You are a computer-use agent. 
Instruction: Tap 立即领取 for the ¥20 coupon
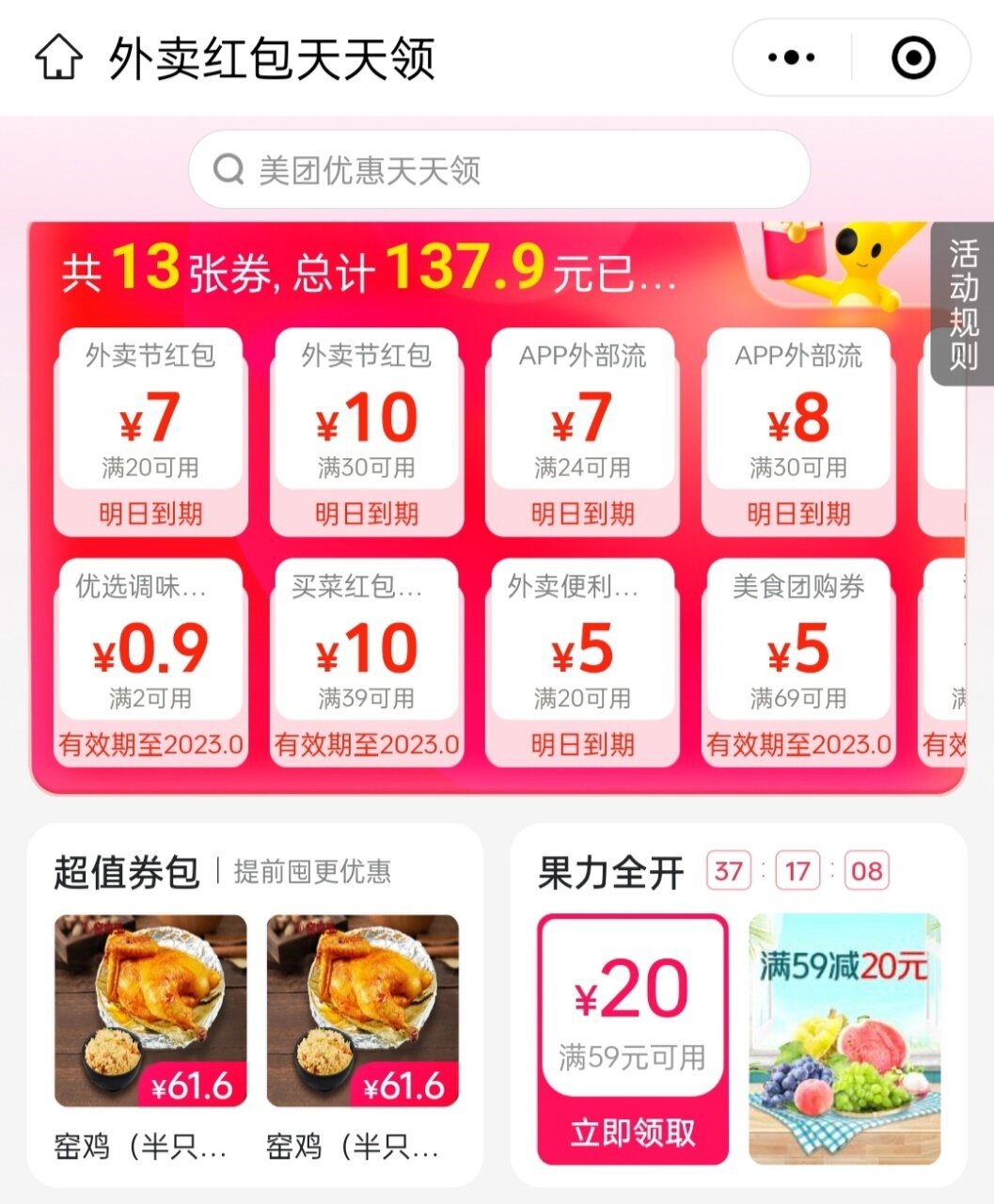click(633, 1132)
